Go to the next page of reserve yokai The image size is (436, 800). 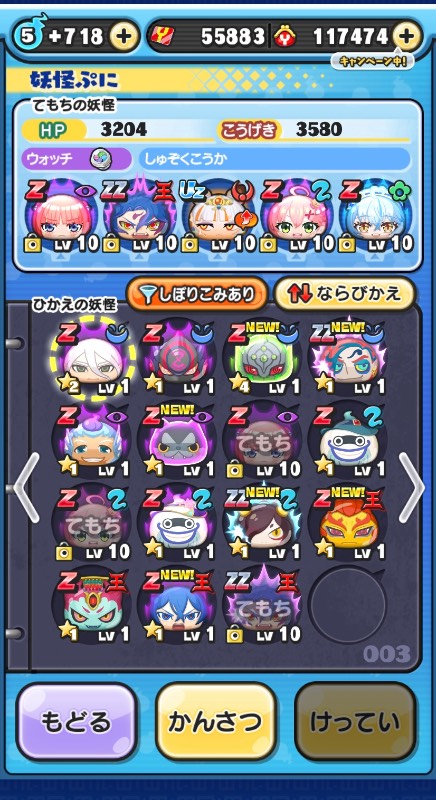411,487
